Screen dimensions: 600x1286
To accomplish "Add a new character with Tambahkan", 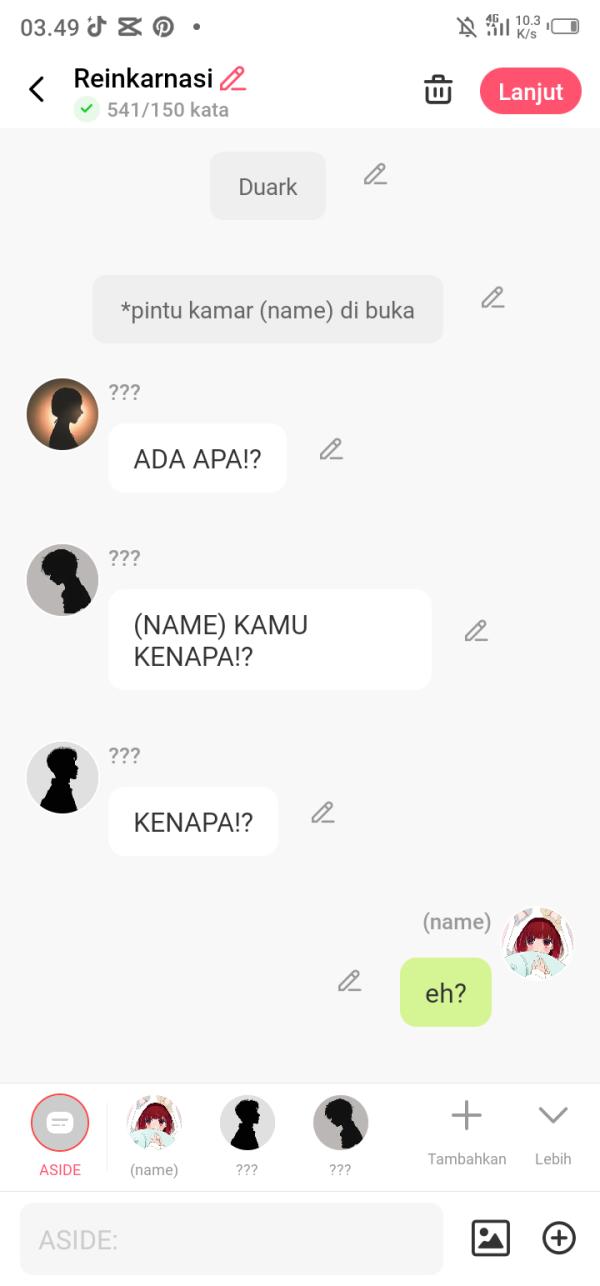I will (x=466, y=1131).
